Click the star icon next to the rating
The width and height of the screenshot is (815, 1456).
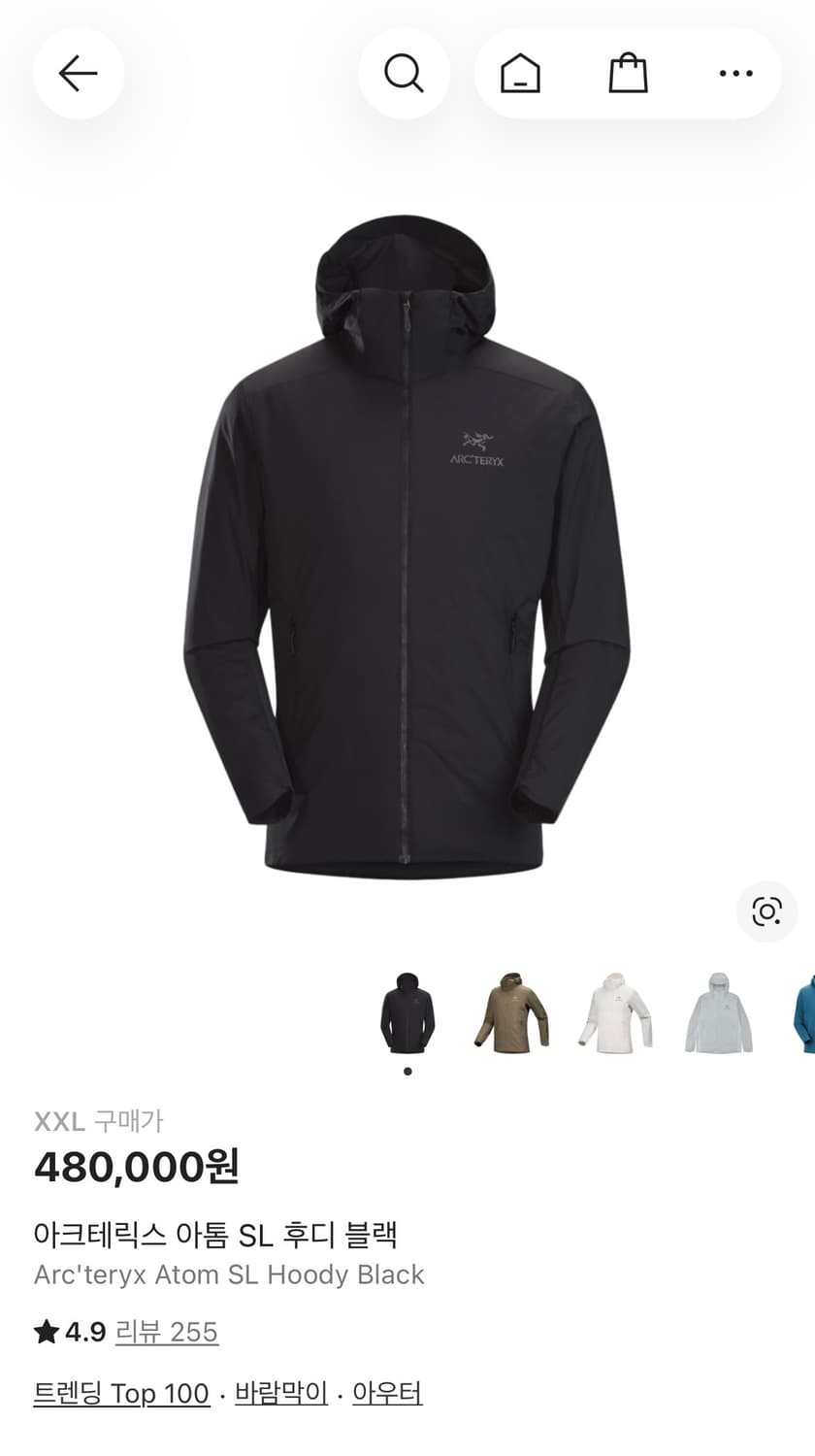point(46,1333)
